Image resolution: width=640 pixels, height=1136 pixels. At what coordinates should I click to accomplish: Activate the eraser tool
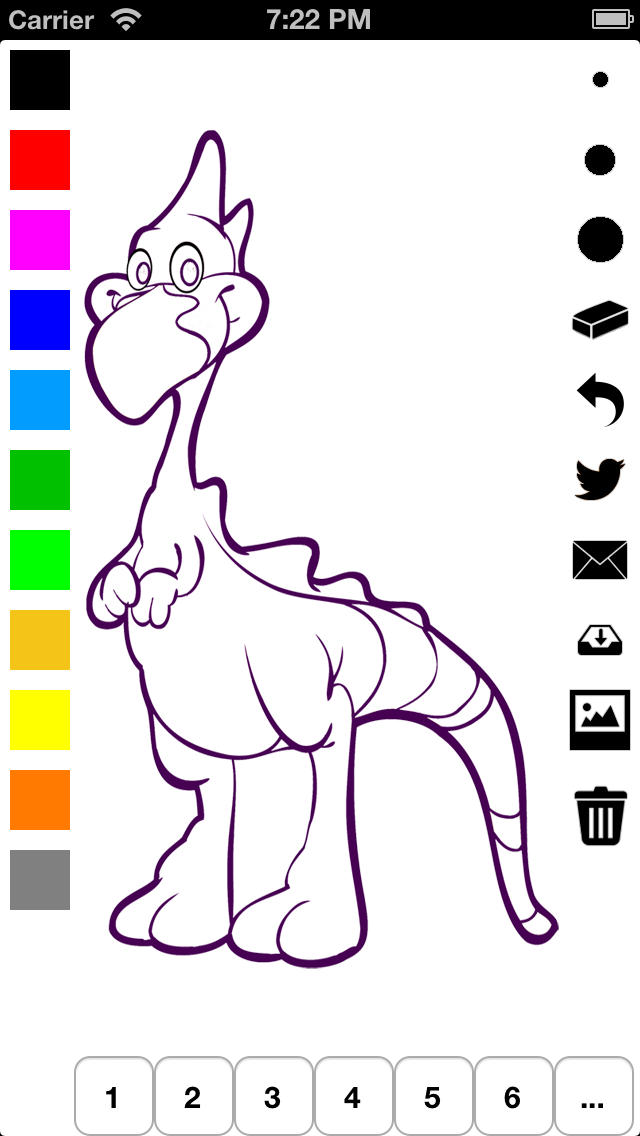click(600, 320)
